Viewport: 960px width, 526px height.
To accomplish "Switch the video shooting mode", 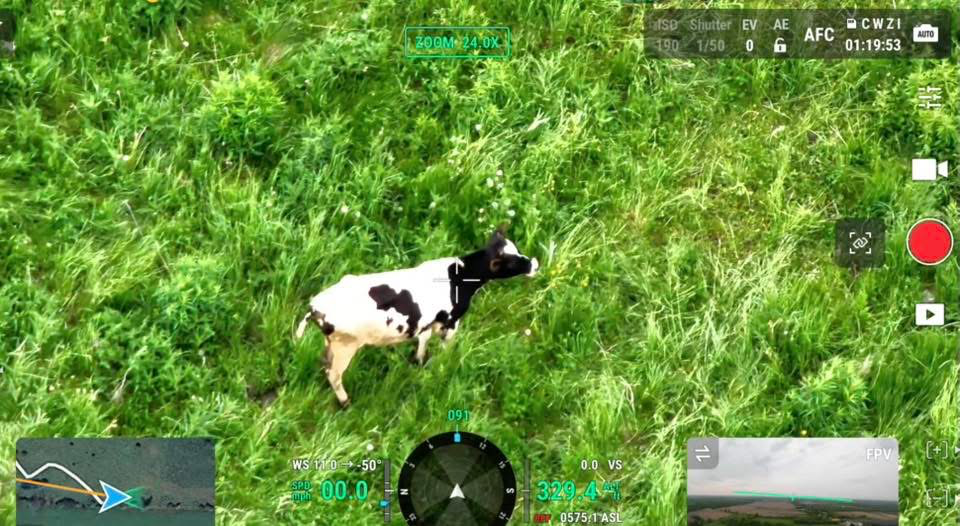I will coord(929,169).
